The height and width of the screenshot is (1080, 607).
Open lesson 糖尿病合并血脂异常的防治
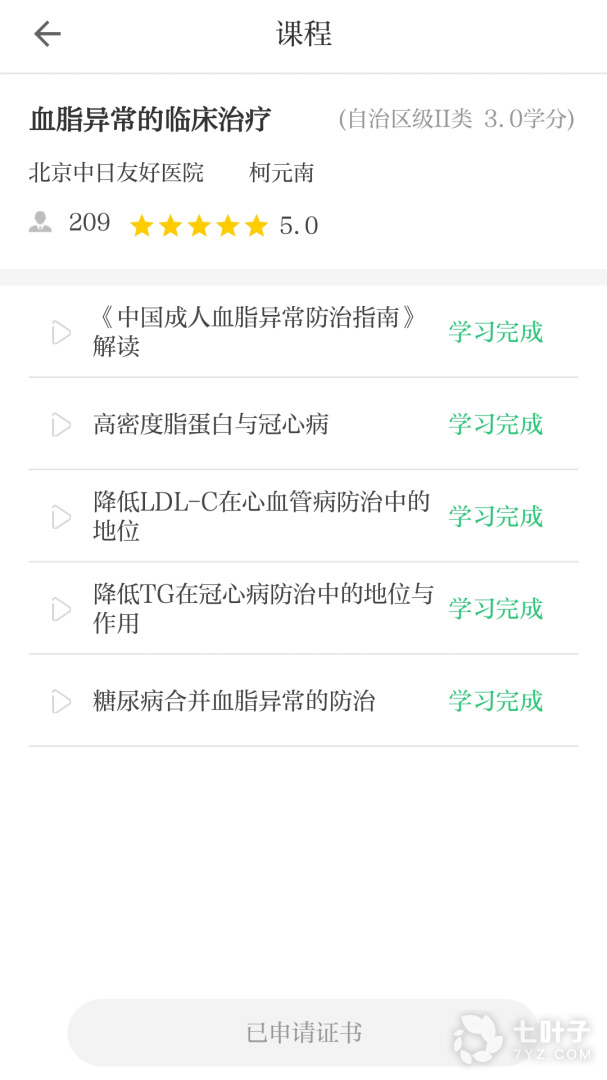click(235, 701)
